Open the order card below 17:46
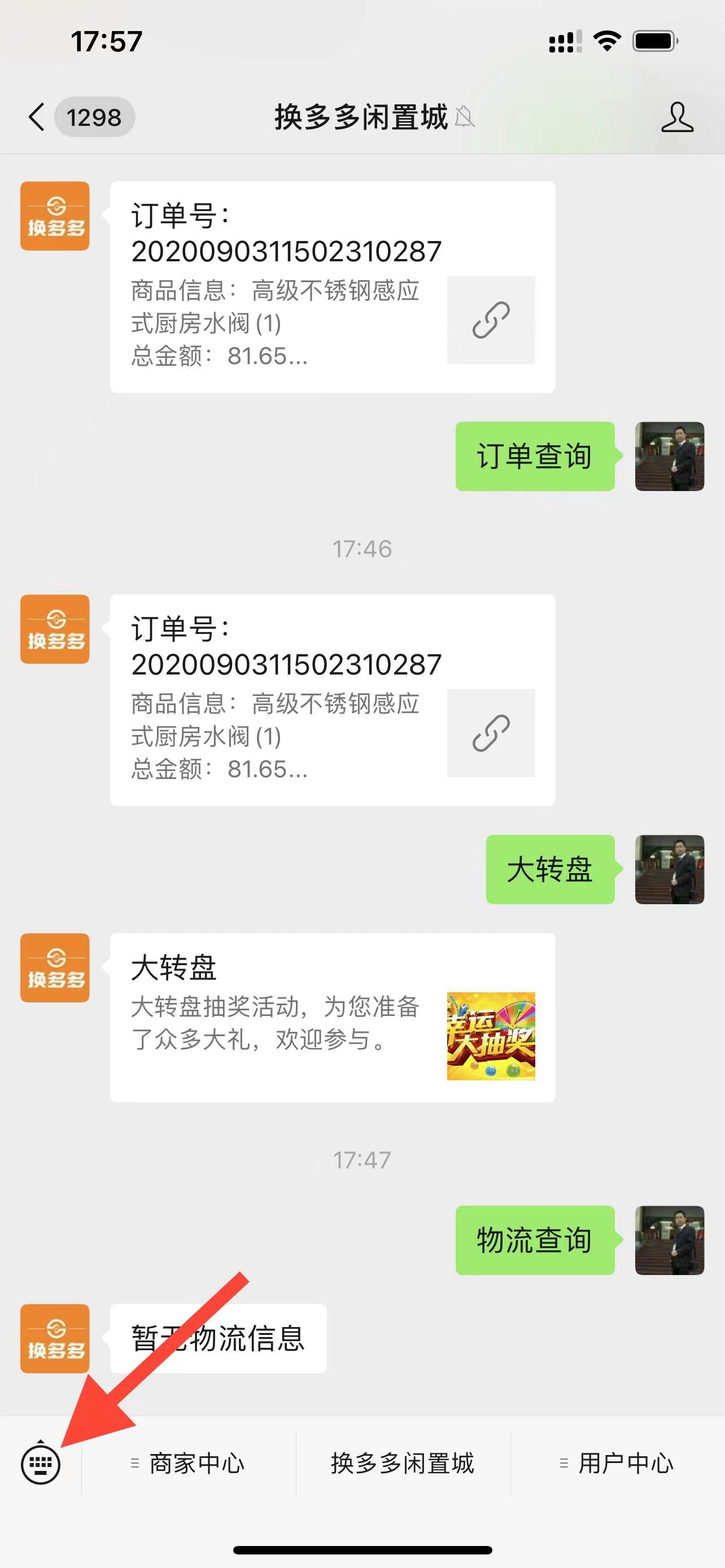Viewport: 725px width, 1568px height. [x=333, y=700]
